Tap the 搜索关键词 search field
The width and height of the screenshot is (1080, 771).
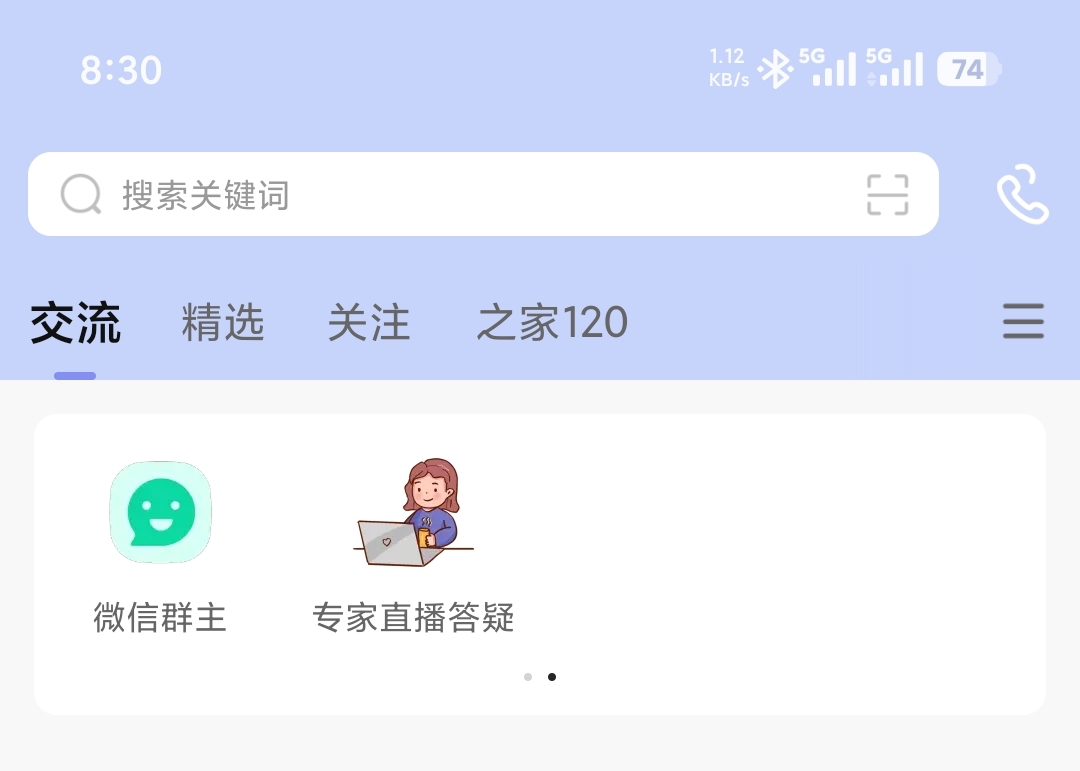pos(450,194)
